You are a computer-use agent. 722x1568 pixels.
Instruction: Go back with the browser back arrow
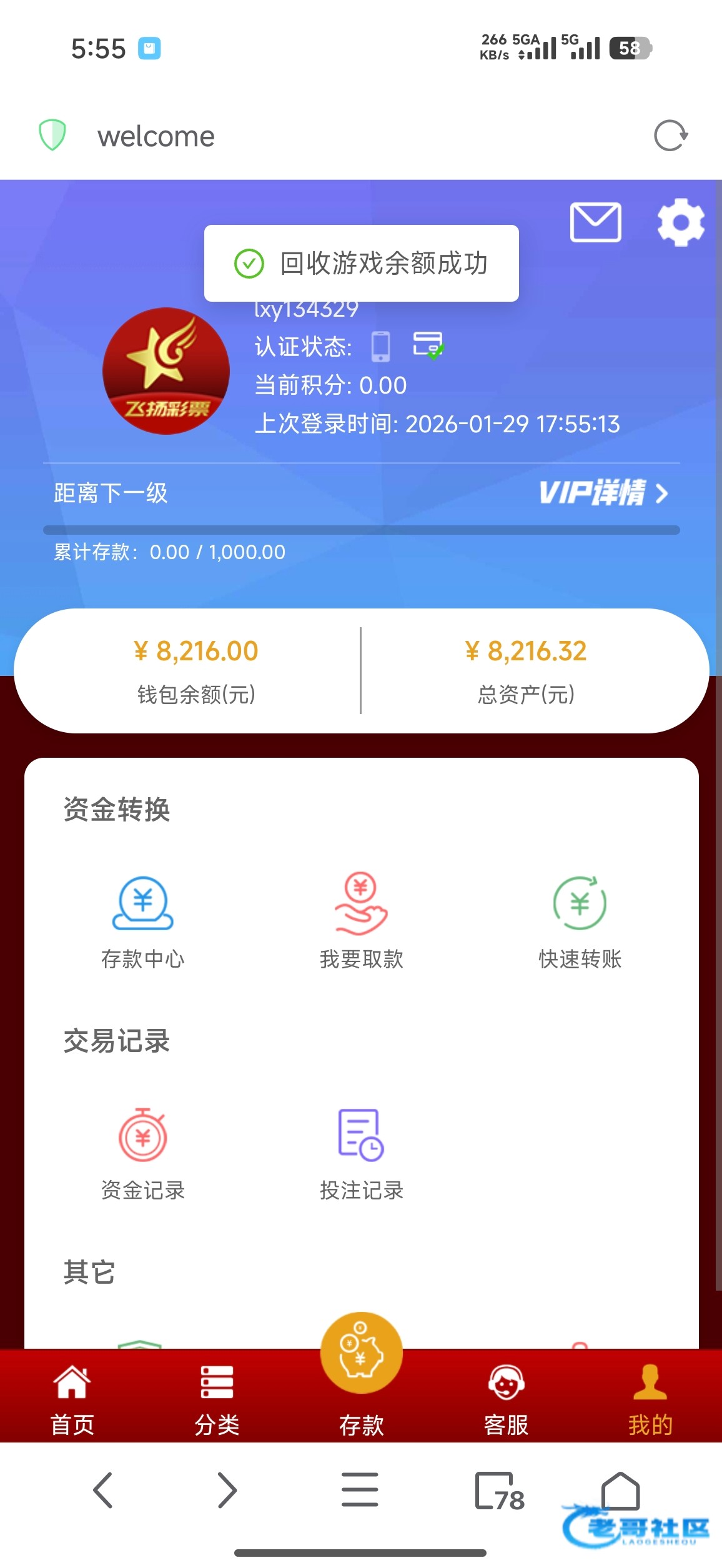103,1490
